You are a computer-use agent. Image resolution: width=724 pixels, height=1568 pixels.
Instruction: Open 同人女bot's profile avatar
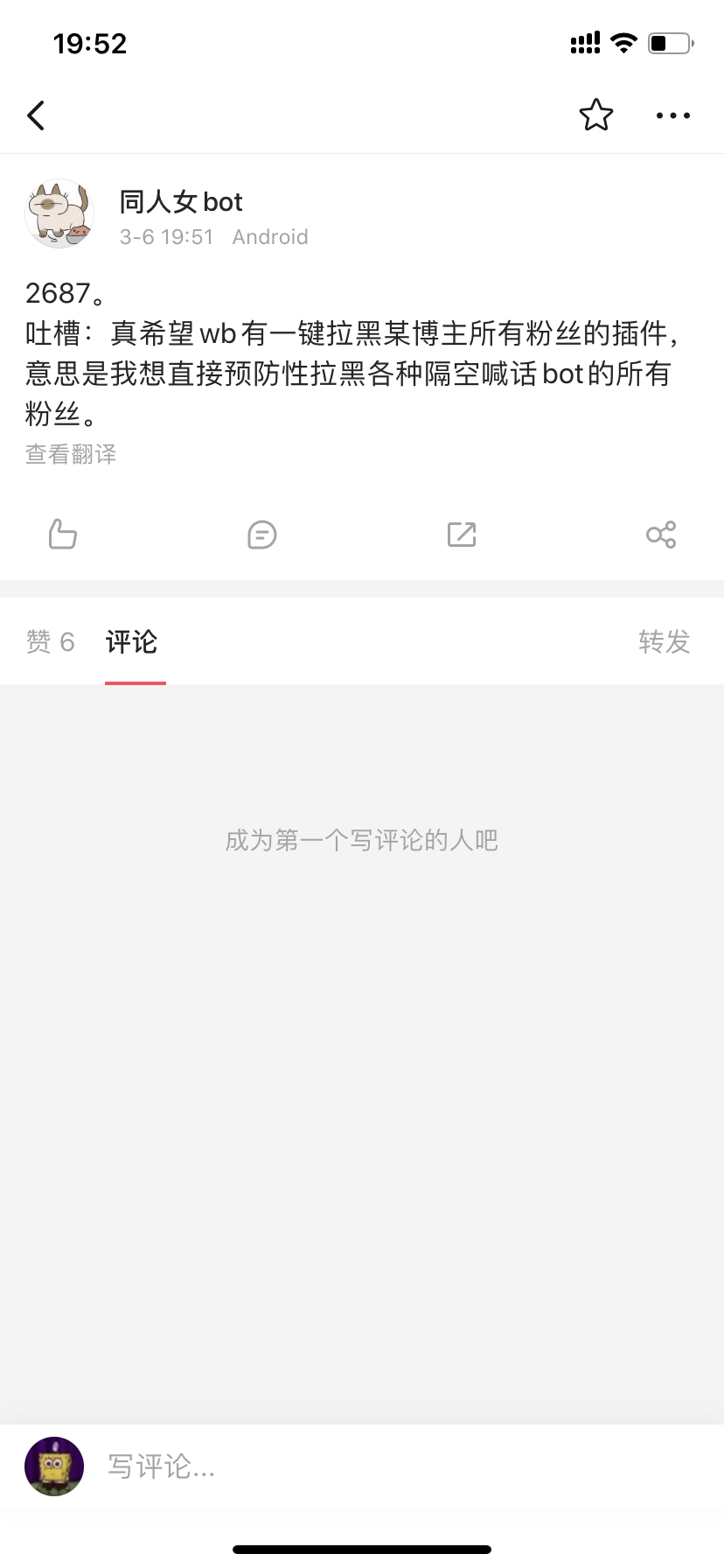59,214
